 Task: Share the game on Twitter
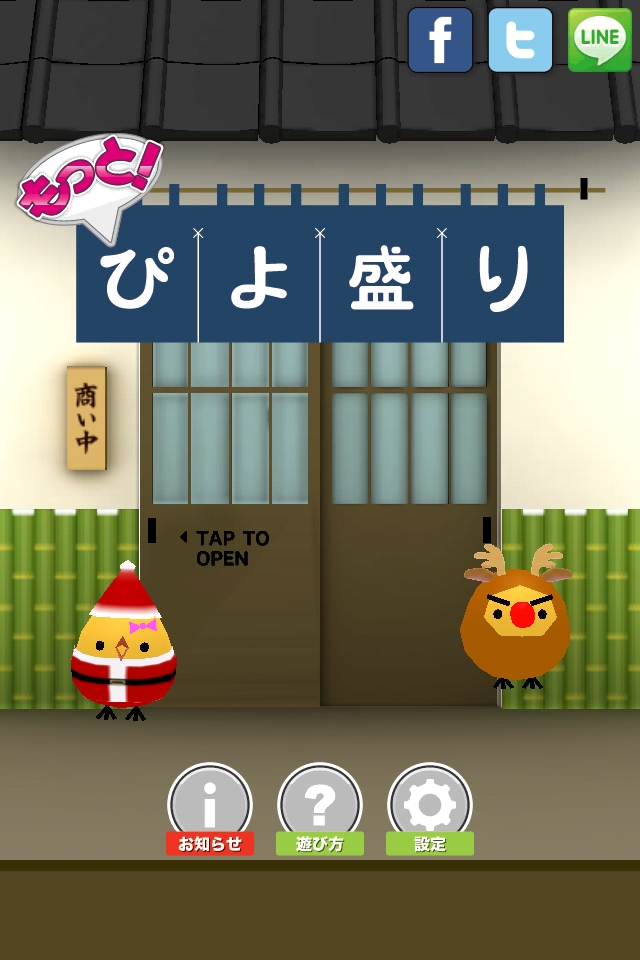[x=520, y=40]
